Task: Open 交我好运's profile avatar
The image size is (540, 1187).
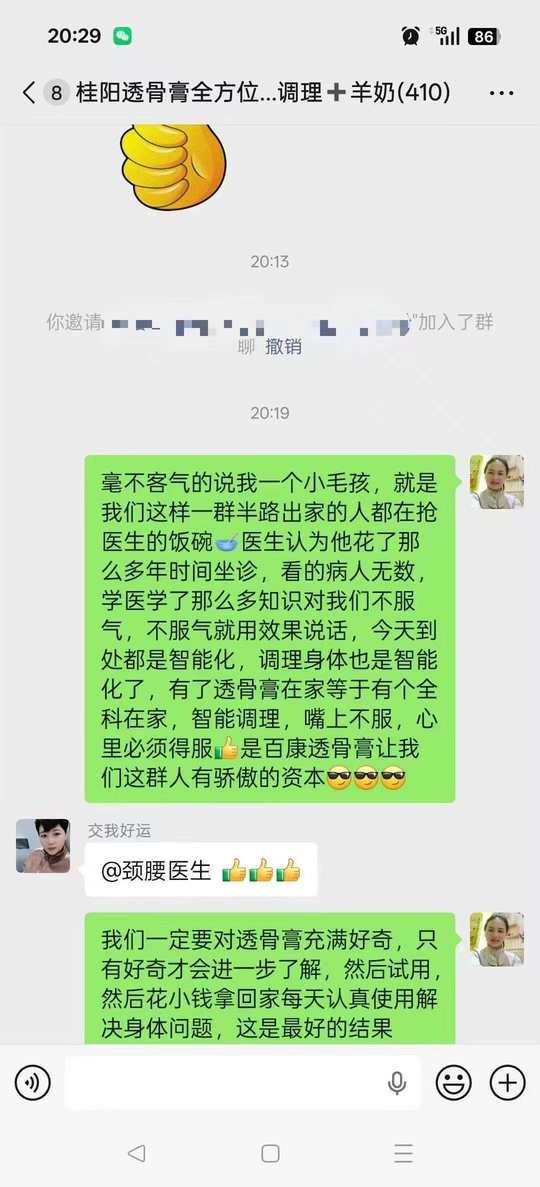Action: coord(43,846)
